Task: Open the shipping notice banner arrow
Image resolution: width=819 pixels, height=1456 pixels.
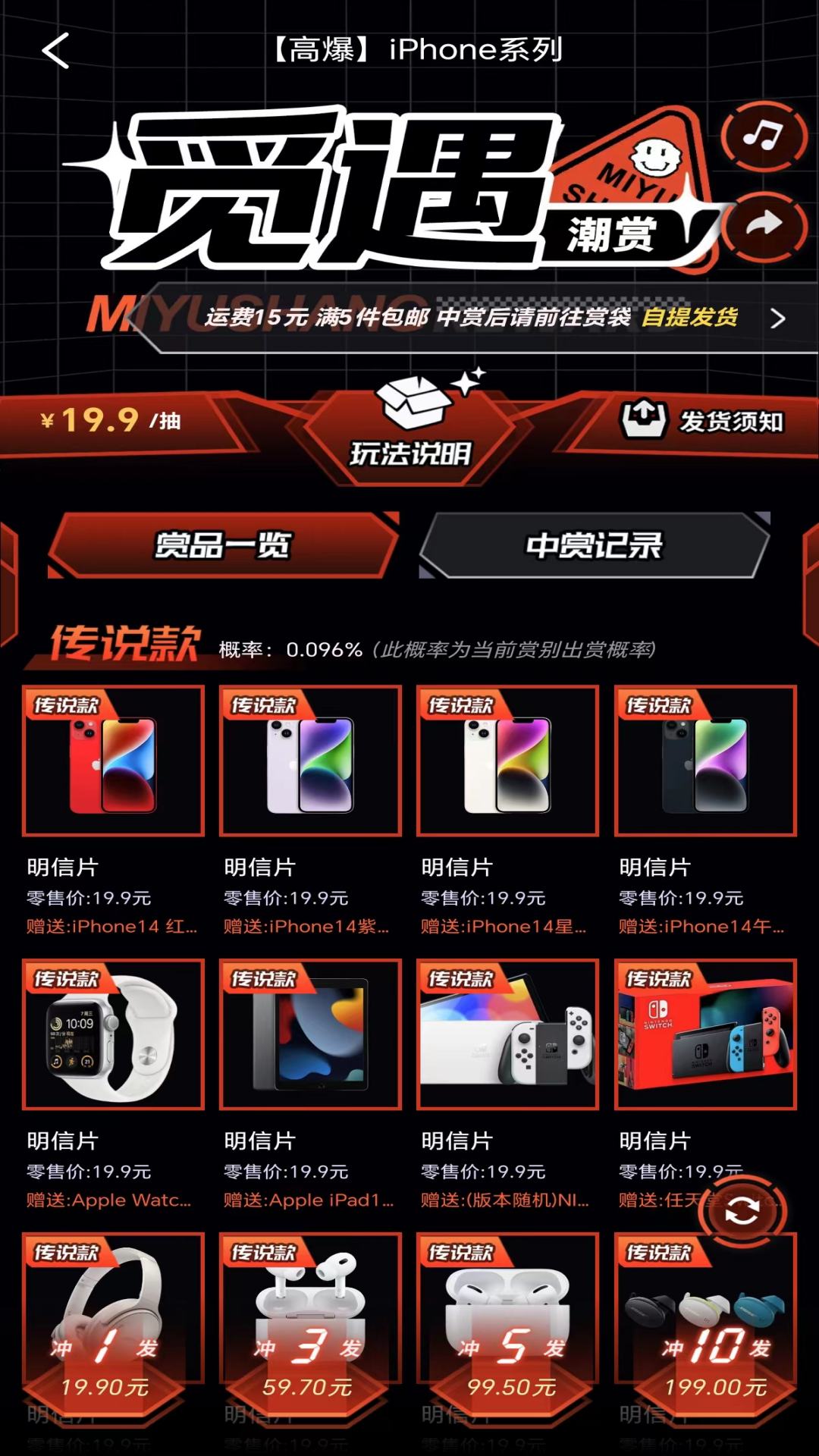Action: tap(777, 318)
